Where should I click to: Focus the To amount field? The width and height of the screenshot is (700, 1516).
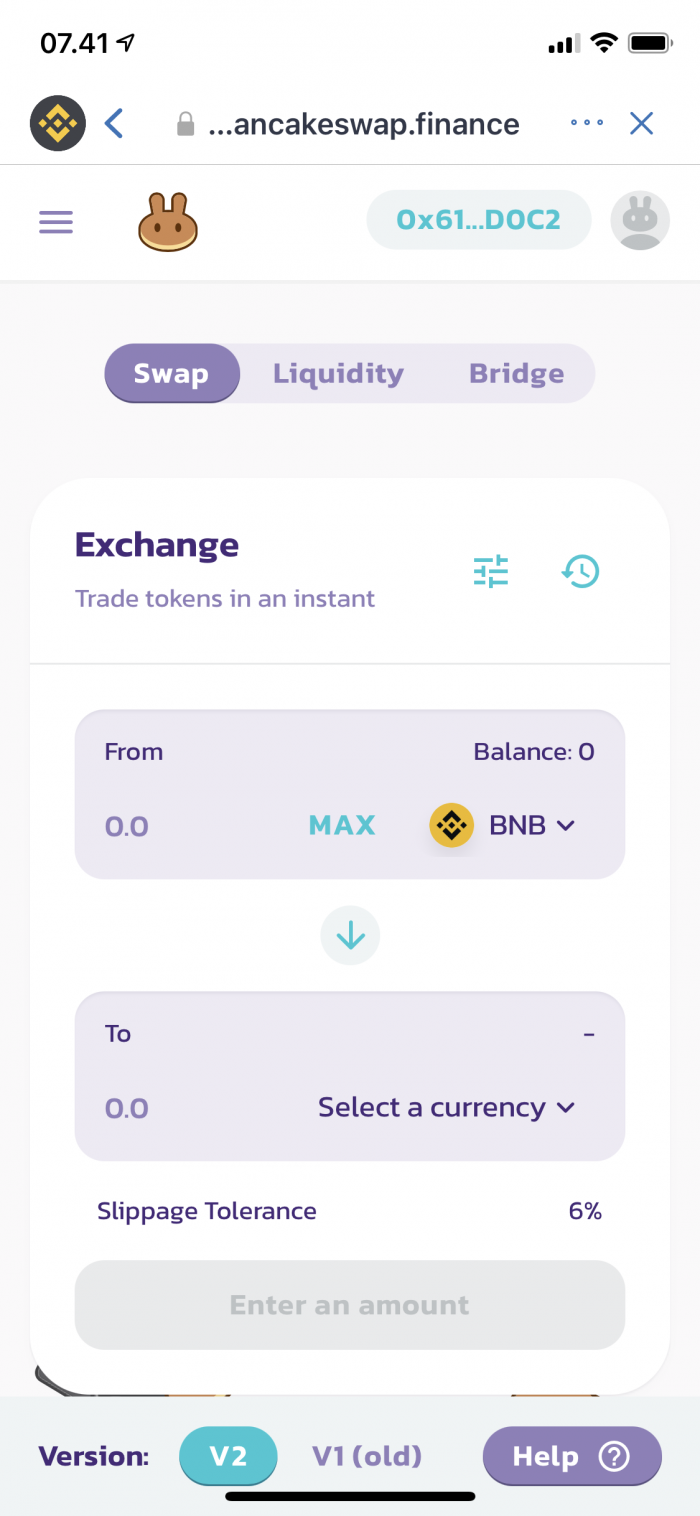(x=190, y=1108)
